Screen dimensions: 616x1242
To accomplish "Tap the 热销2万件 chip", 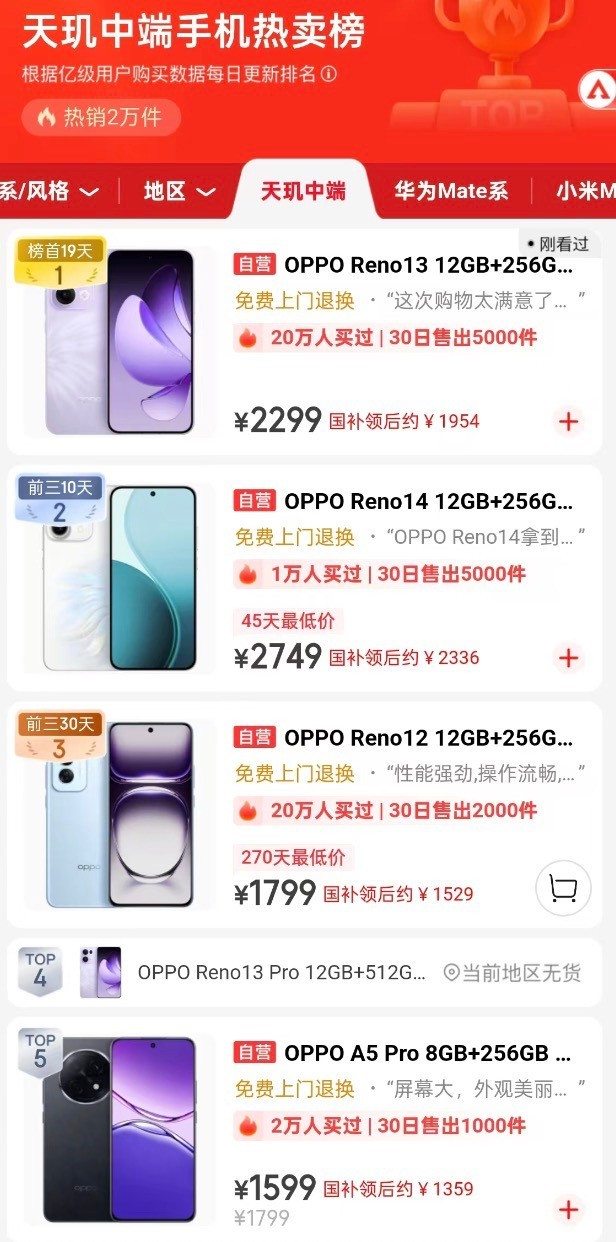I will point(101,117).
